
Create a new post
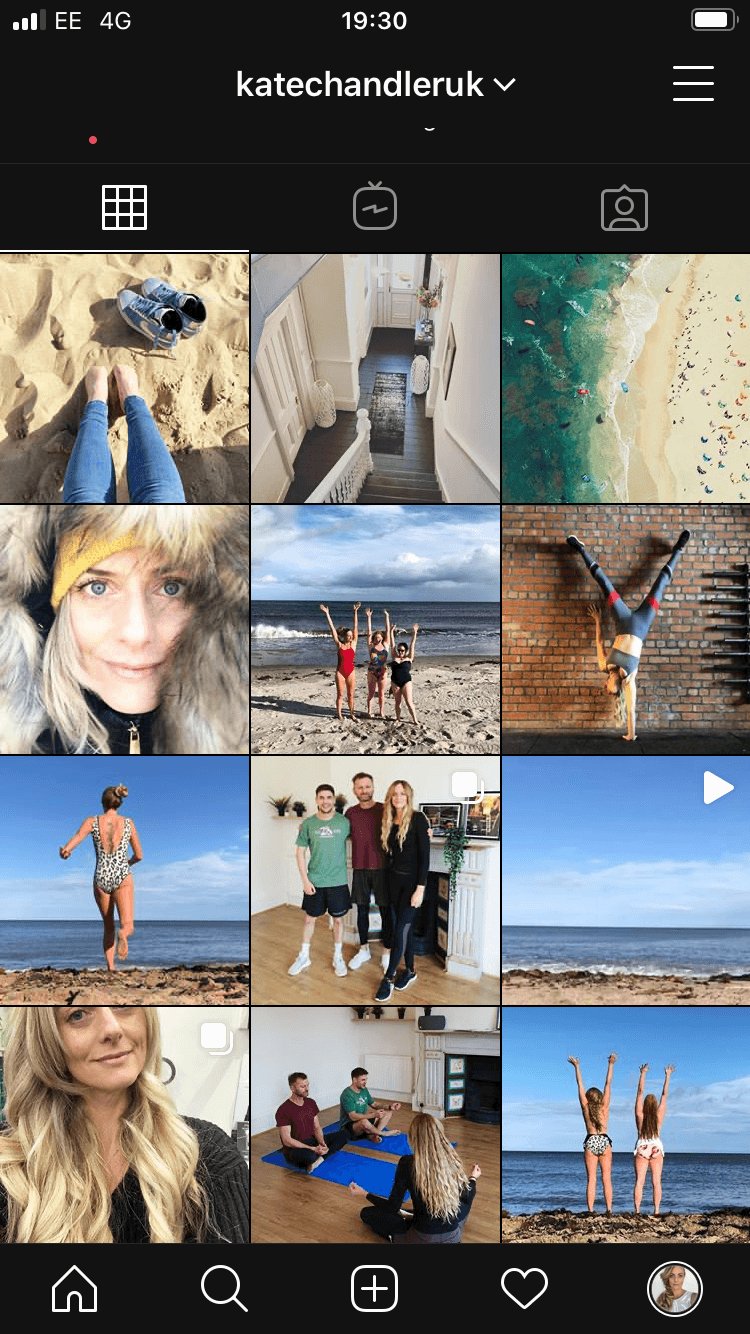375,1289
